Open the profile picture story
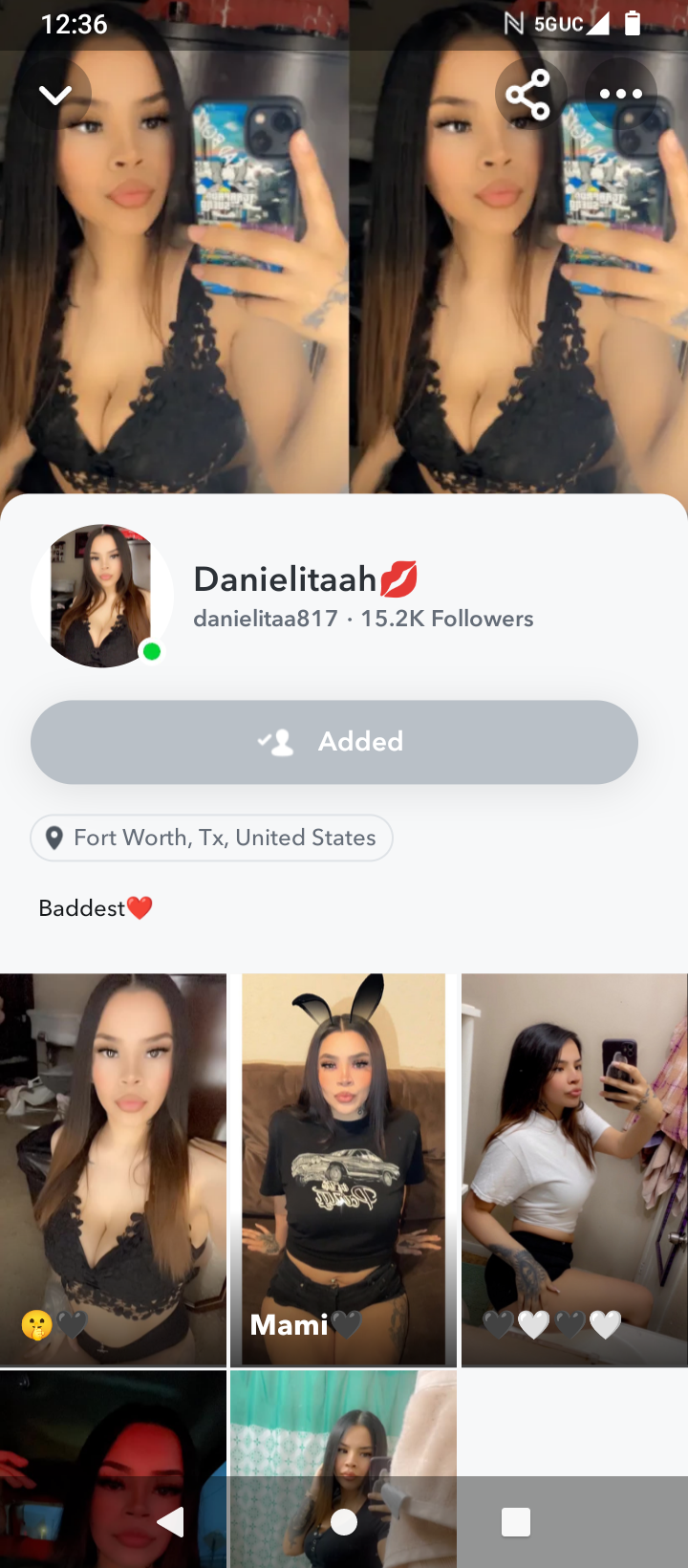This screenshot has width=688, height=1568. coord(102,596)
